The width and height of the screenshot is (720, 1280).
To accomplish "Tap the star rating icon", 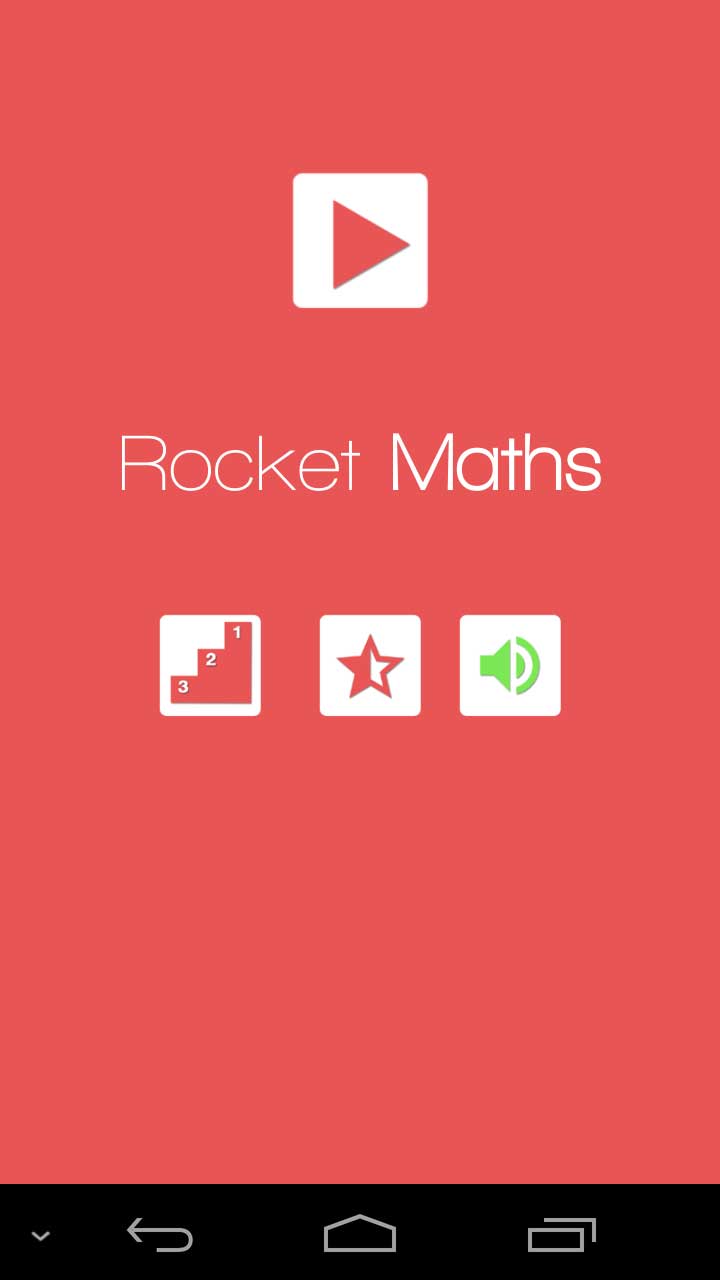I will tap(370, 665).
